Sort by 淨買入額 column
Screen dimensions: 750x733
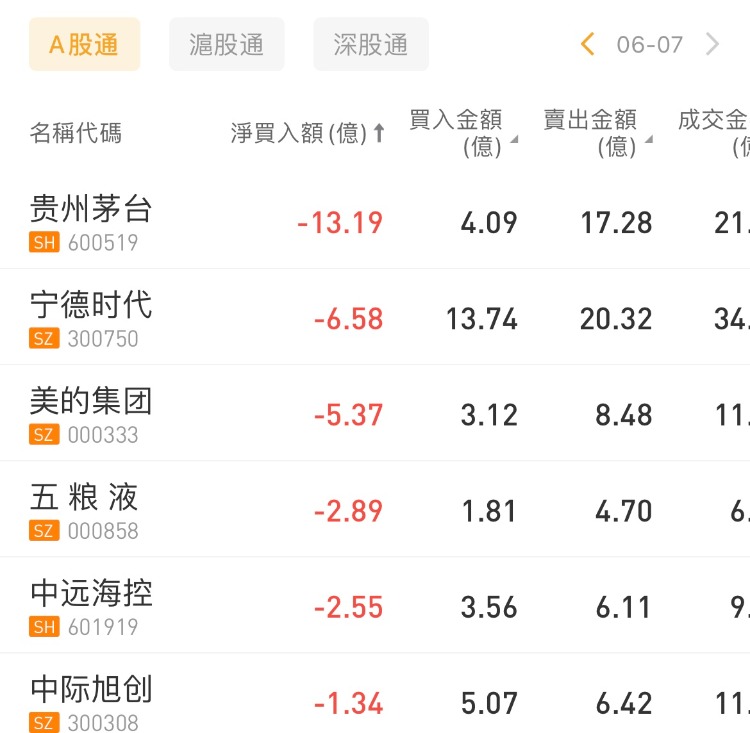(307, 133)
